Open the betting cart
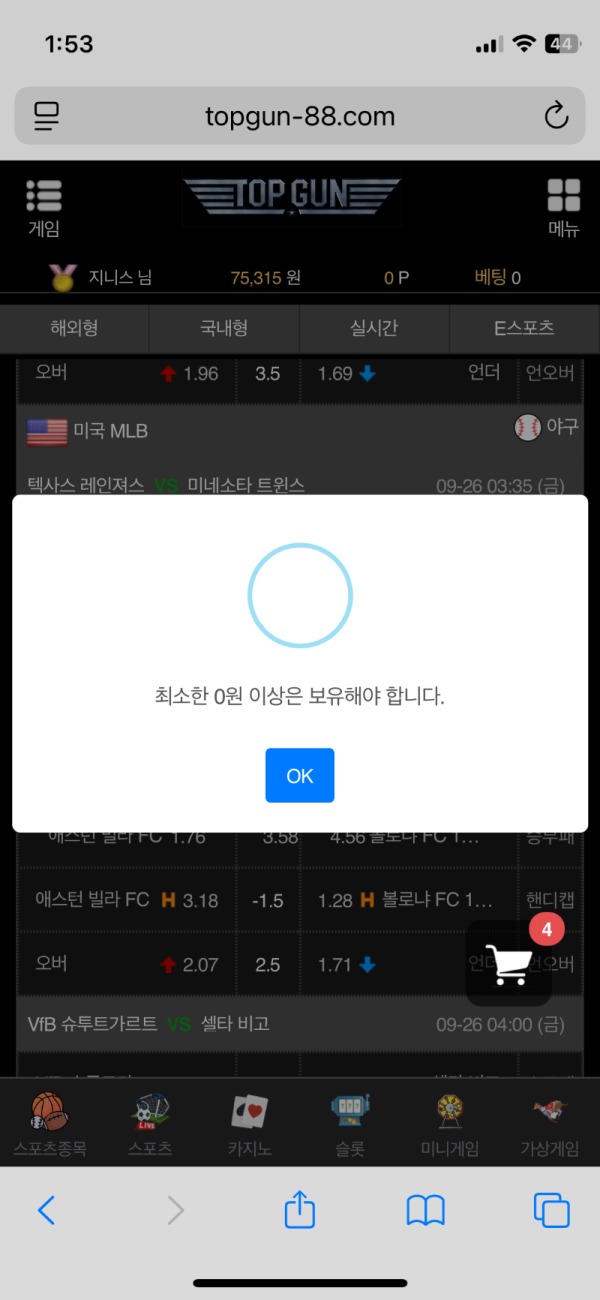This screenshot has width=600, height=1300. (510, 962)
